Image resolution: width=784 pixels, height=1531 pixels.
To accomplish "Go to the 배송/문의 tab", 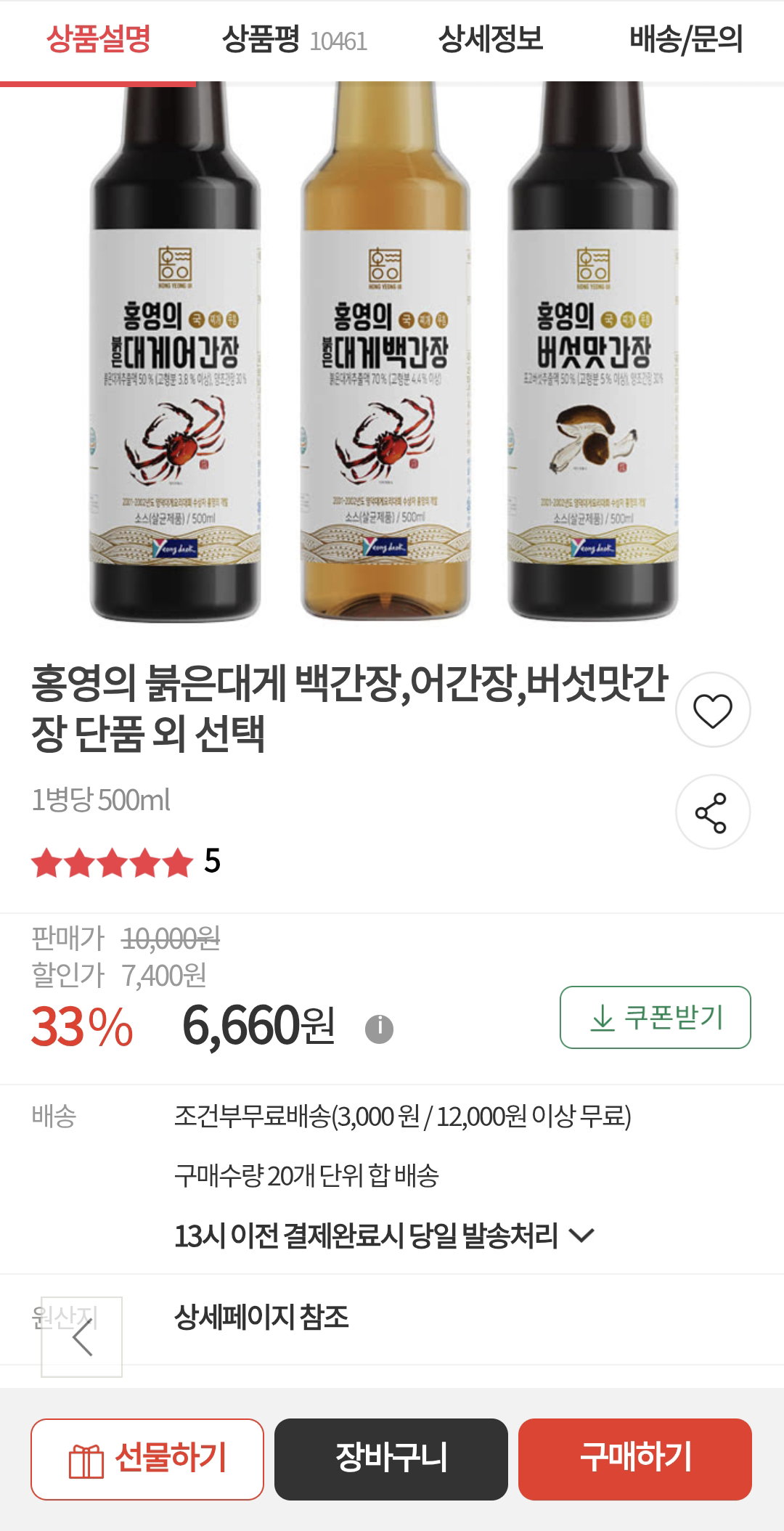I will pyautogui.click(x=686, y=40).
